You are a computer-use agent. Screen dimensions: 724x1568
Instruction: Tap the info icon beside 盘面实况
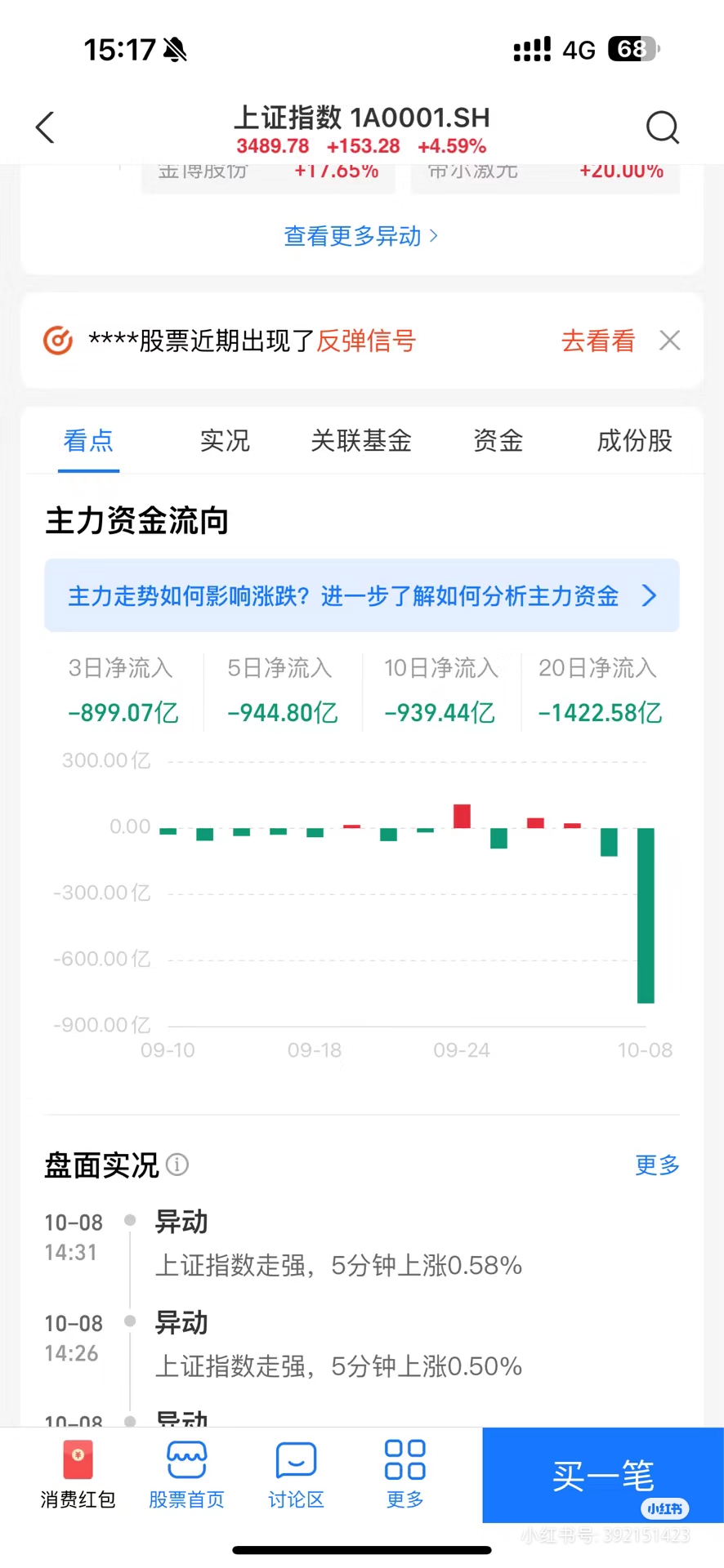177,1164
